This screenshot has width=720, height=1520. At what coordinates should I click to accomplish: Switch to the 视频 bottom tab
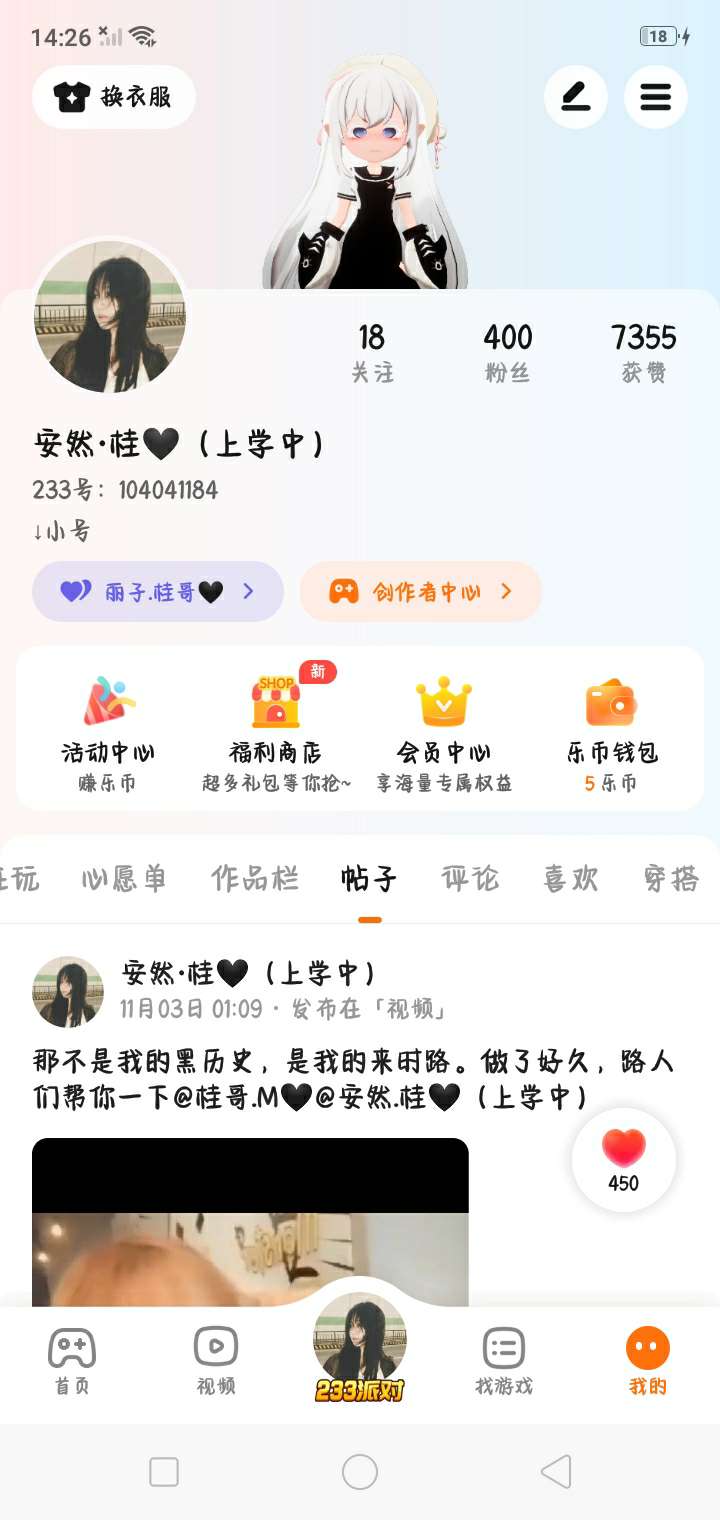pos(216,1360)
